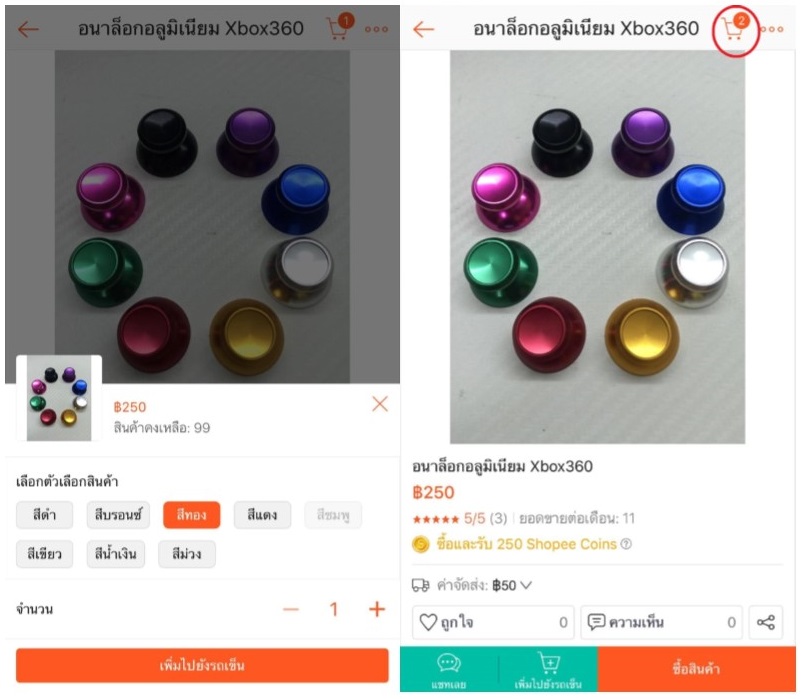Select the สีแดง color option
The height and width of the screenshot is (699, 804).
tap(262, 515)
